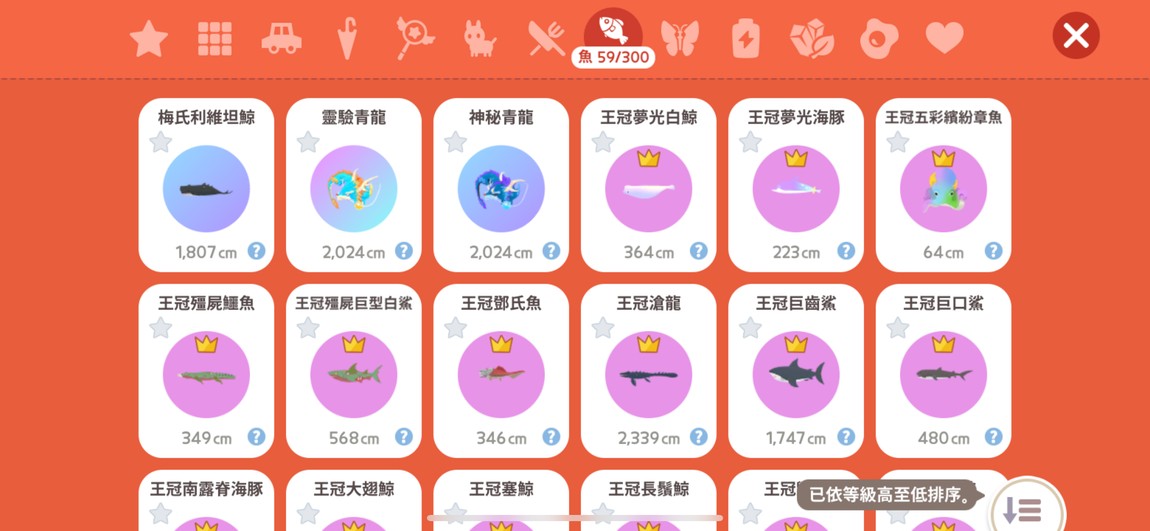
Task: Open the butterfly insects tab
Action: point(679,39)
